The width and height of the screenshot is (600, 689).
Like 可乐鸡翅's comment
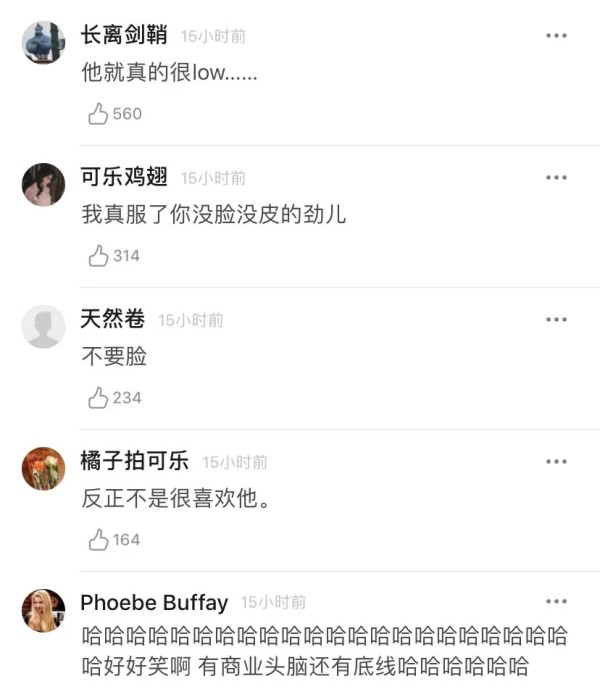coord(98,256)
